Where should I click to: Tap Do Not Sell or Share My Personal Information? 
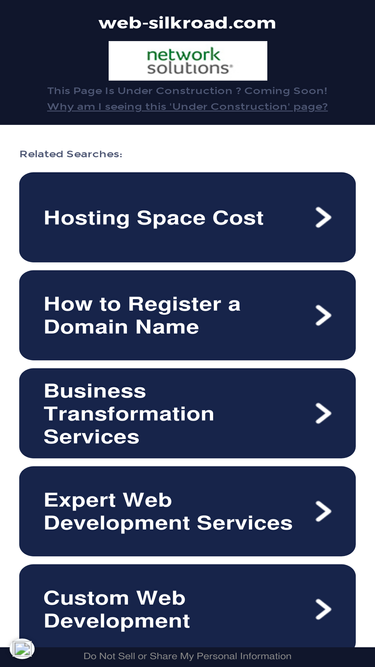(187, 656)
